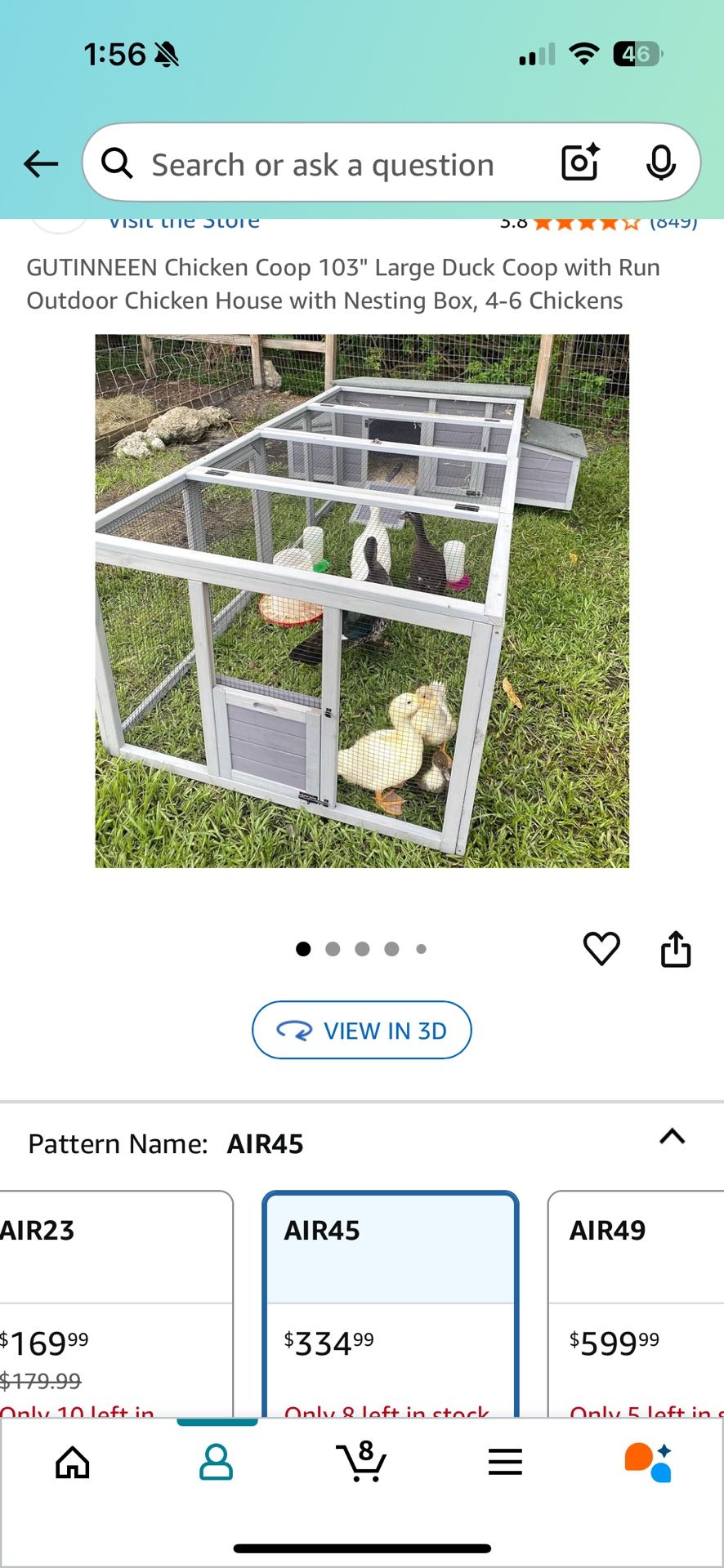Select the AIR45 pattern option
Screen dimensions: 724x1568
(390, 1303)
